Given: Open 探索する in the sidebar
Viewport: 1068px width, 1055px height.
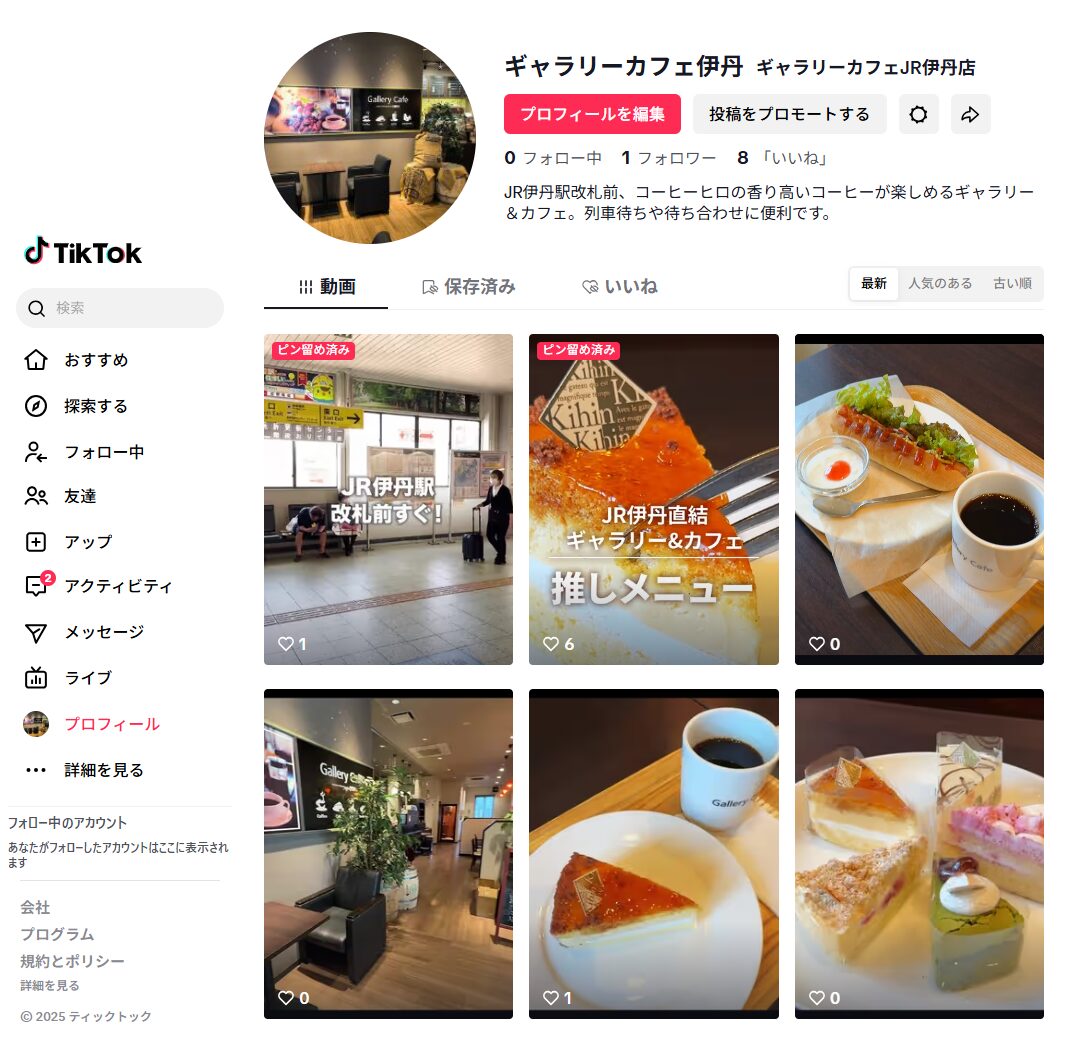Looking at the screenshot, I should (96, 406).
